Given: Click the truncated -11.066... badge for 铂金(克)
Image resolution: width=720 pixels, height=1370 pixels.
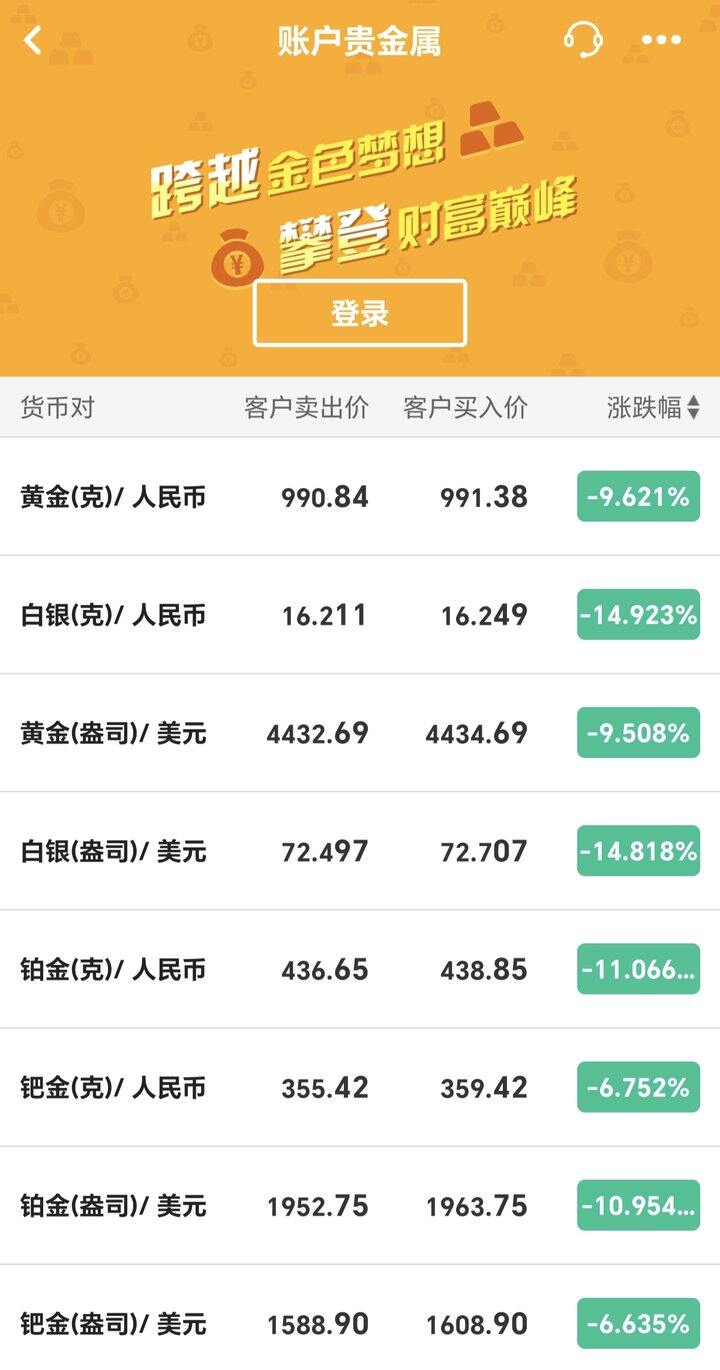Looking at the screenshot, I should [637, 969].
